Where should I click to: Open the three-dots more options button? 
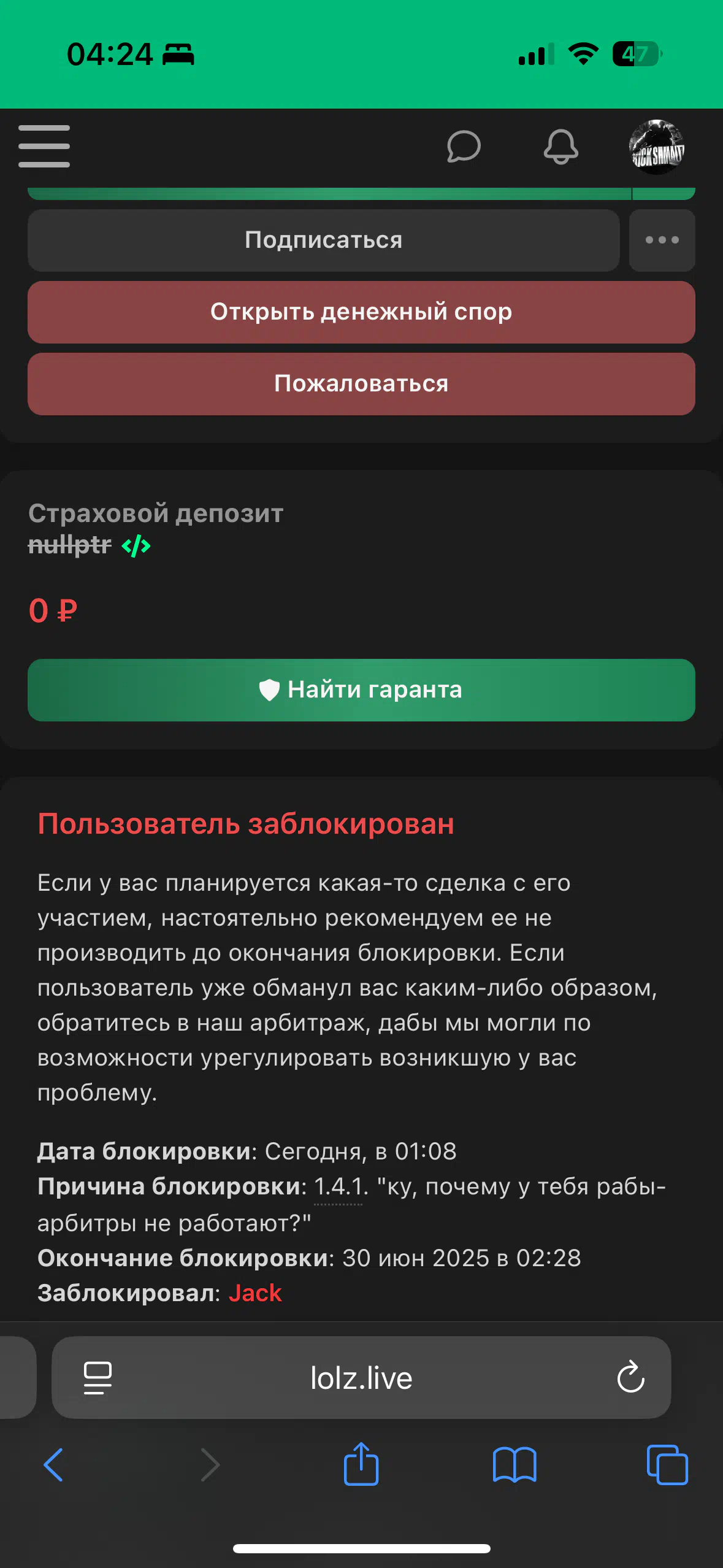(x=662, y=240)
